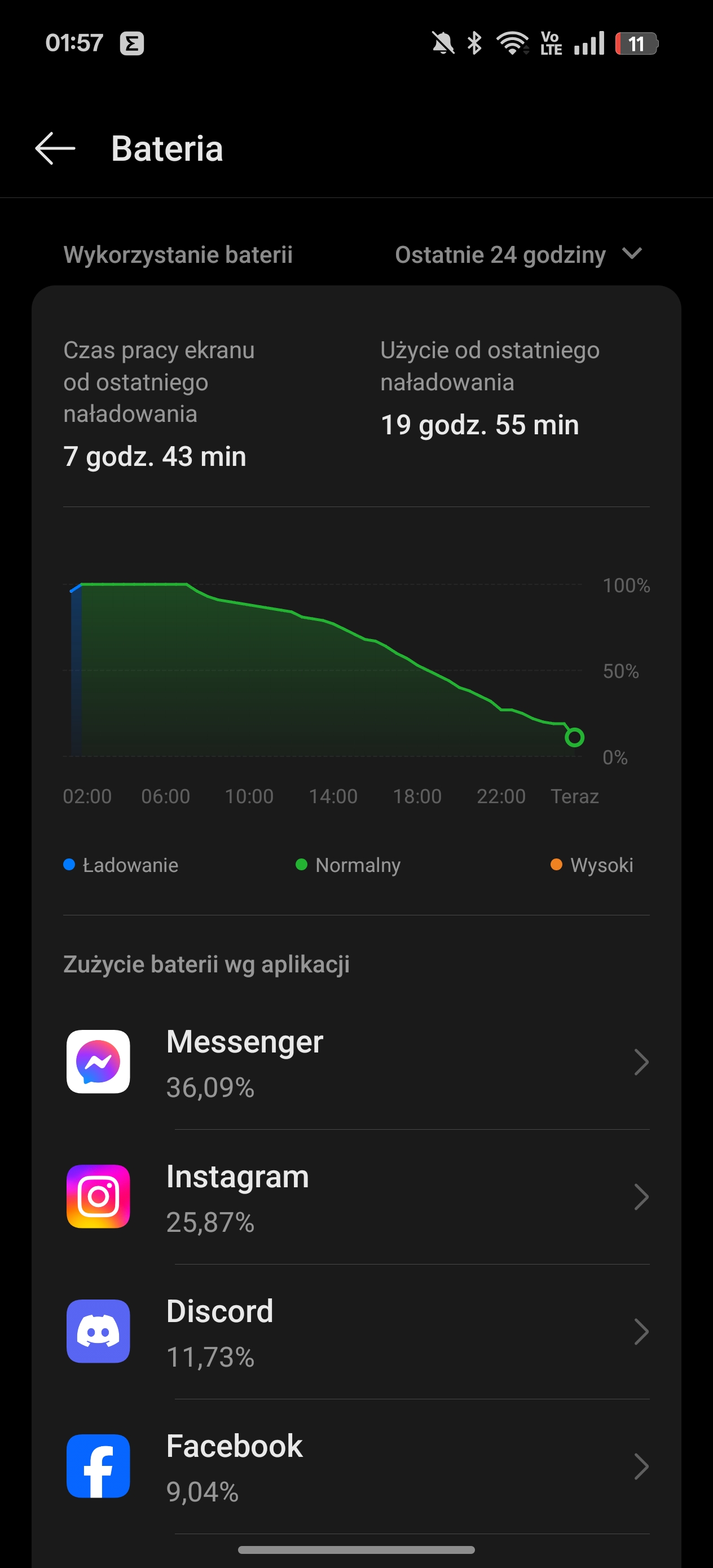The image size is (713, 1568).
Task: Go back from the Bateria screen
Action: coord(55,148)
